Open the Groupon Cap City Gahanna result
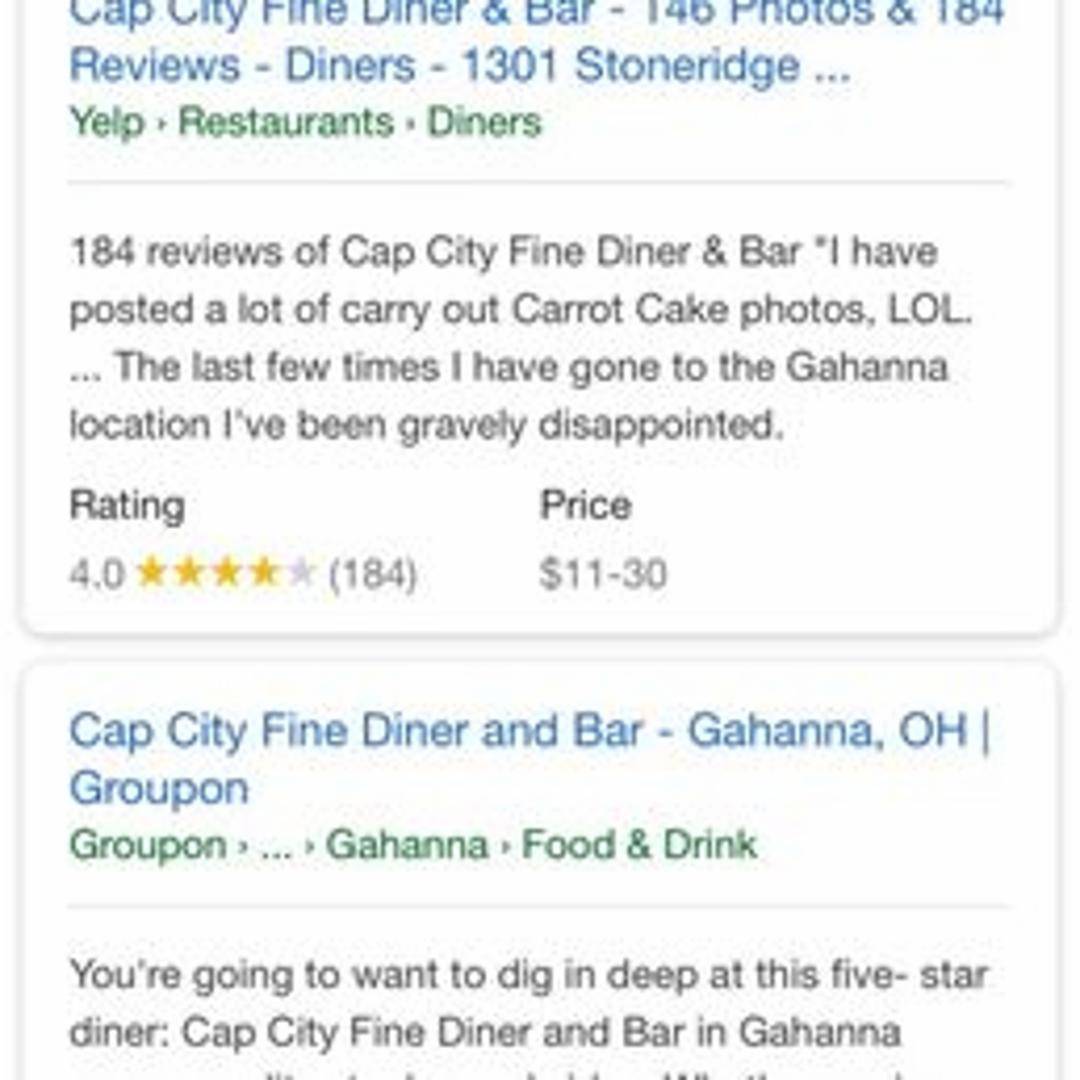Viewport: 1080px width, 1080px height. click(x=528, y=733)
